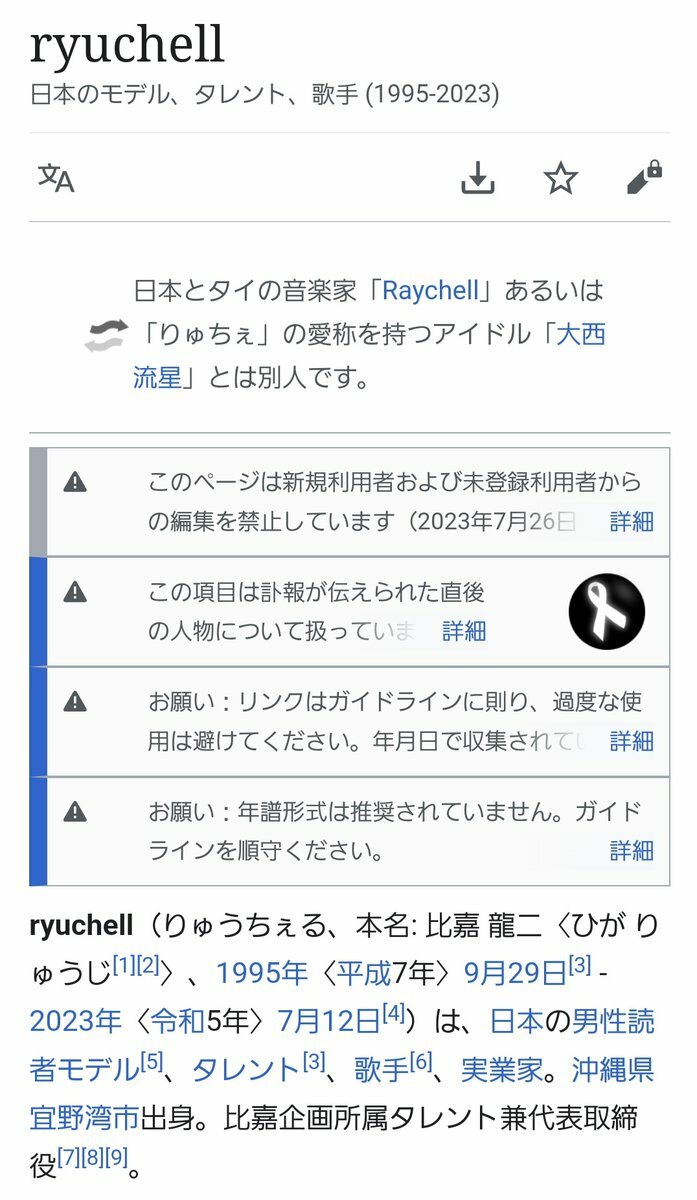The width and height of the screenshot is (697, 1200).
Task: Open the 歌手 link
Action: (x=381, y=1070)
